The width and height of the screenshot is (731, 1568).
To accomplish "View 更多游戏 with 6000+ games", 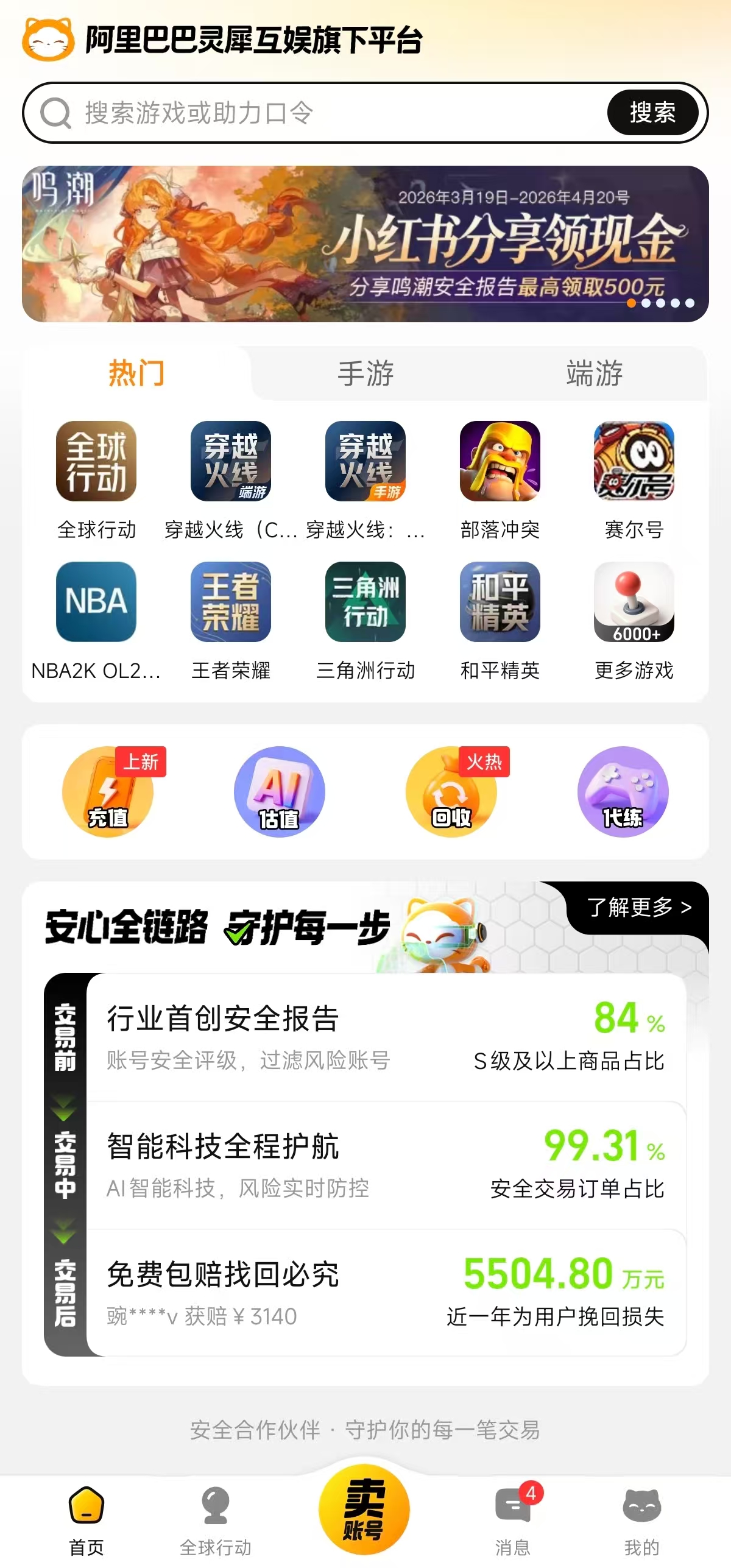I will 634,602.
